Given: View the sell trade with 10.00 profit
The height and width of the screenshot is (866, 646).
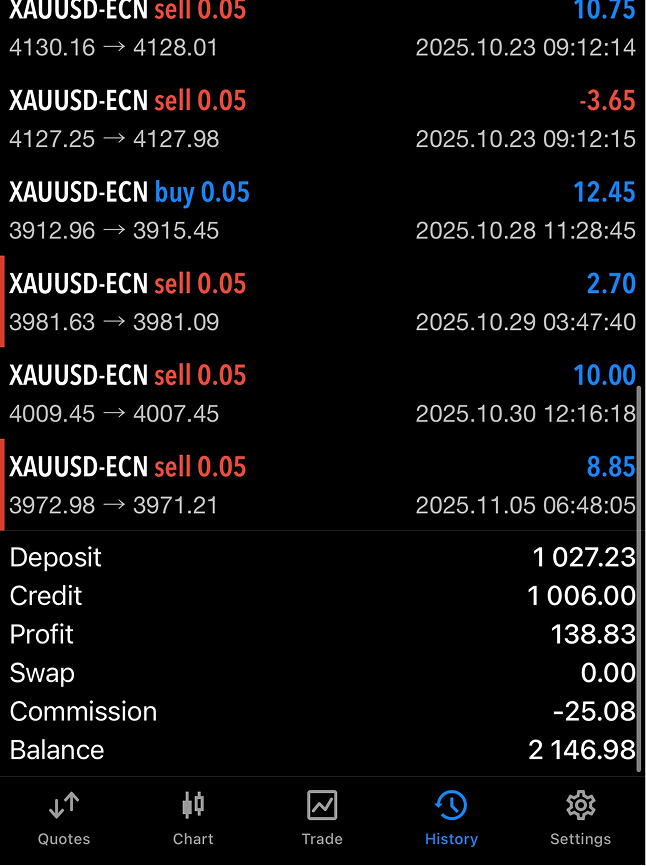Looking at the screenshot, I should [322, 394].
